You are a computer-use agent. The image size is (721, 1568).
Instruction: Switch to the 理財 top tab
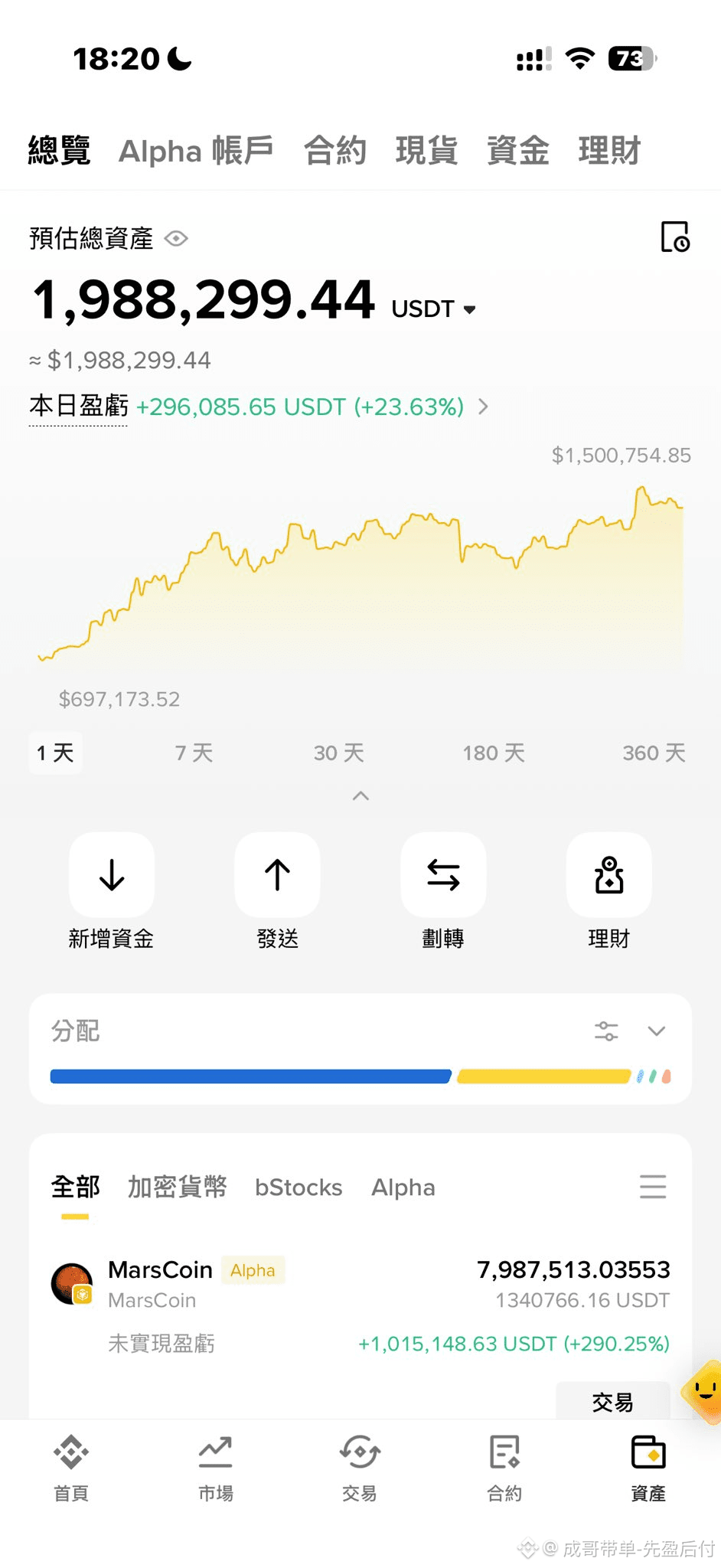(x=609, y=151)
